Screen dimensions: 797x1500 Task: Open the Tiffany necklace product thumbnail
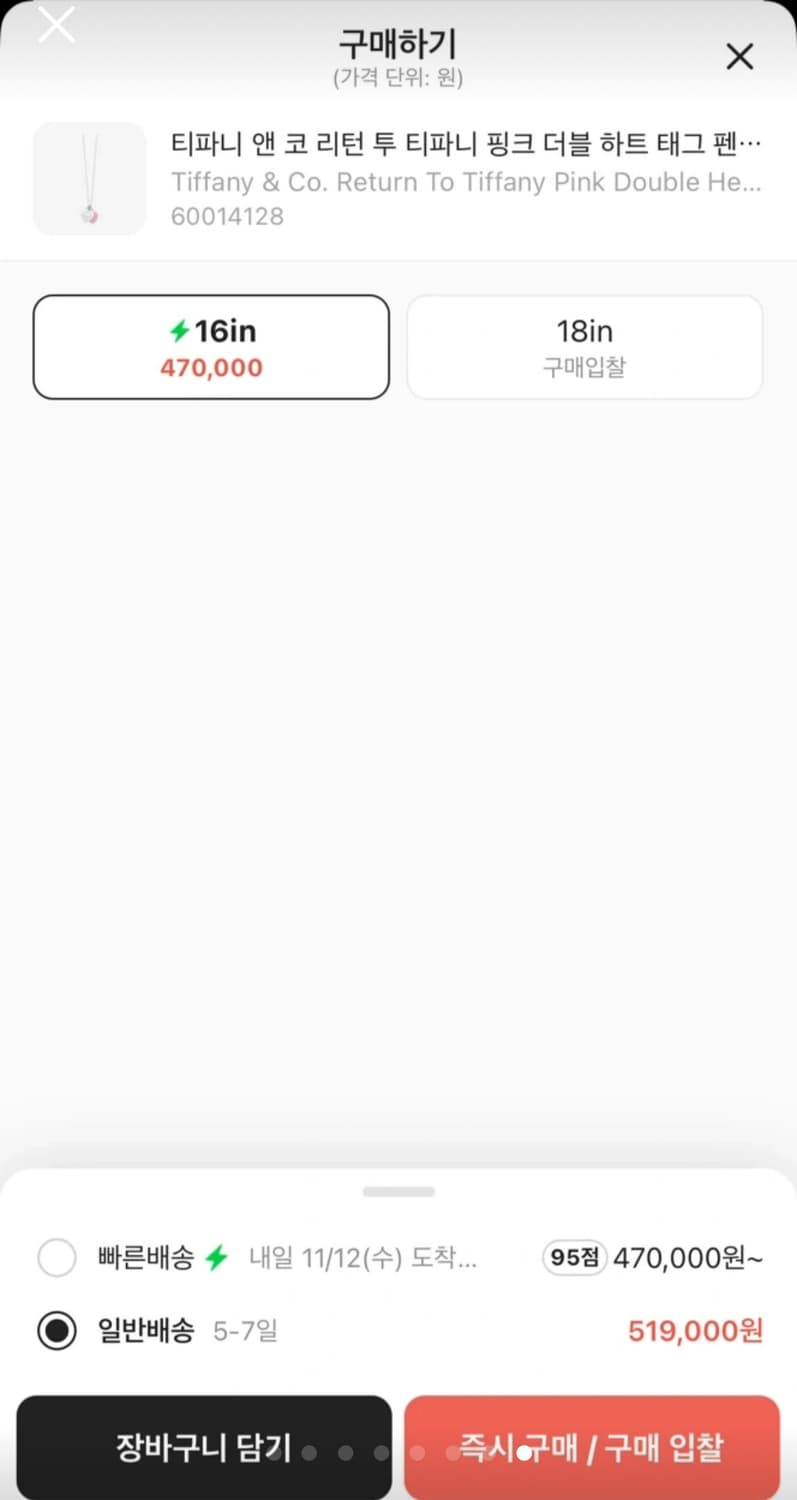(89, 179)
